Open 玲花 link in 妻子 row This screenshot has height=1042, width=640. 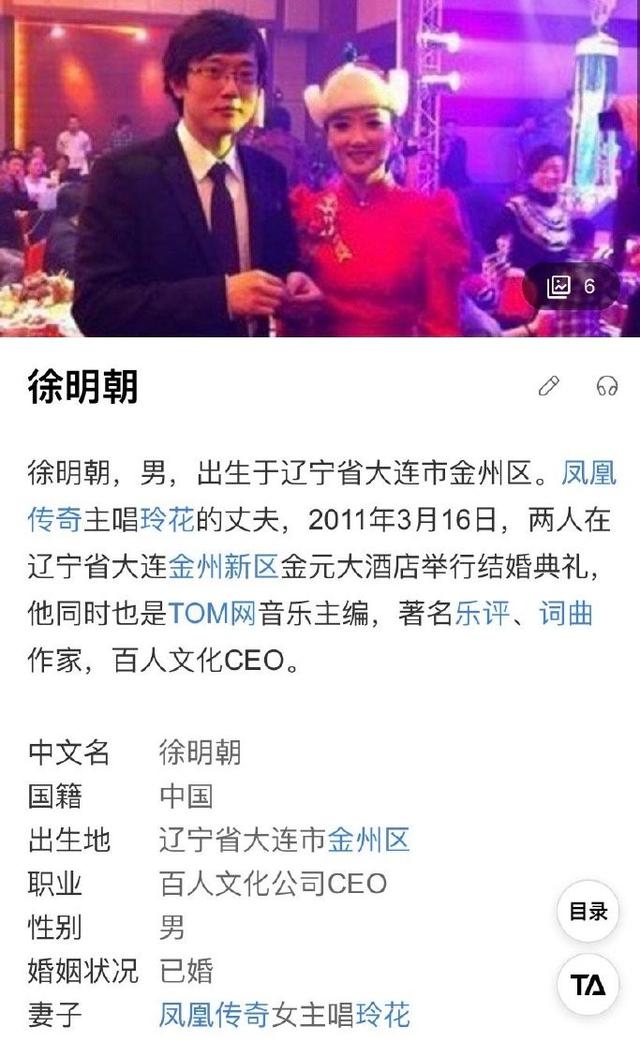coord(383,1015)
